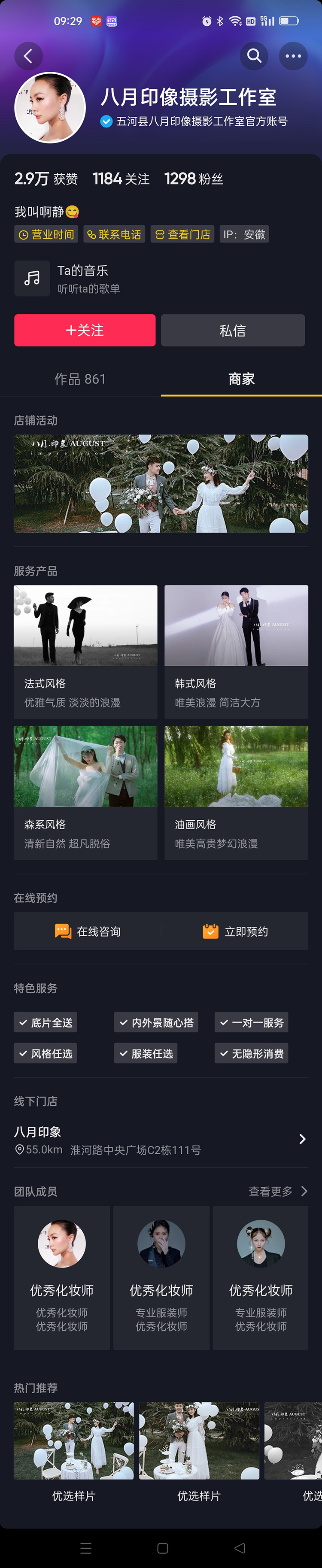
Task: Tap 查看更多 for team members
Action: click(278, 1191)
